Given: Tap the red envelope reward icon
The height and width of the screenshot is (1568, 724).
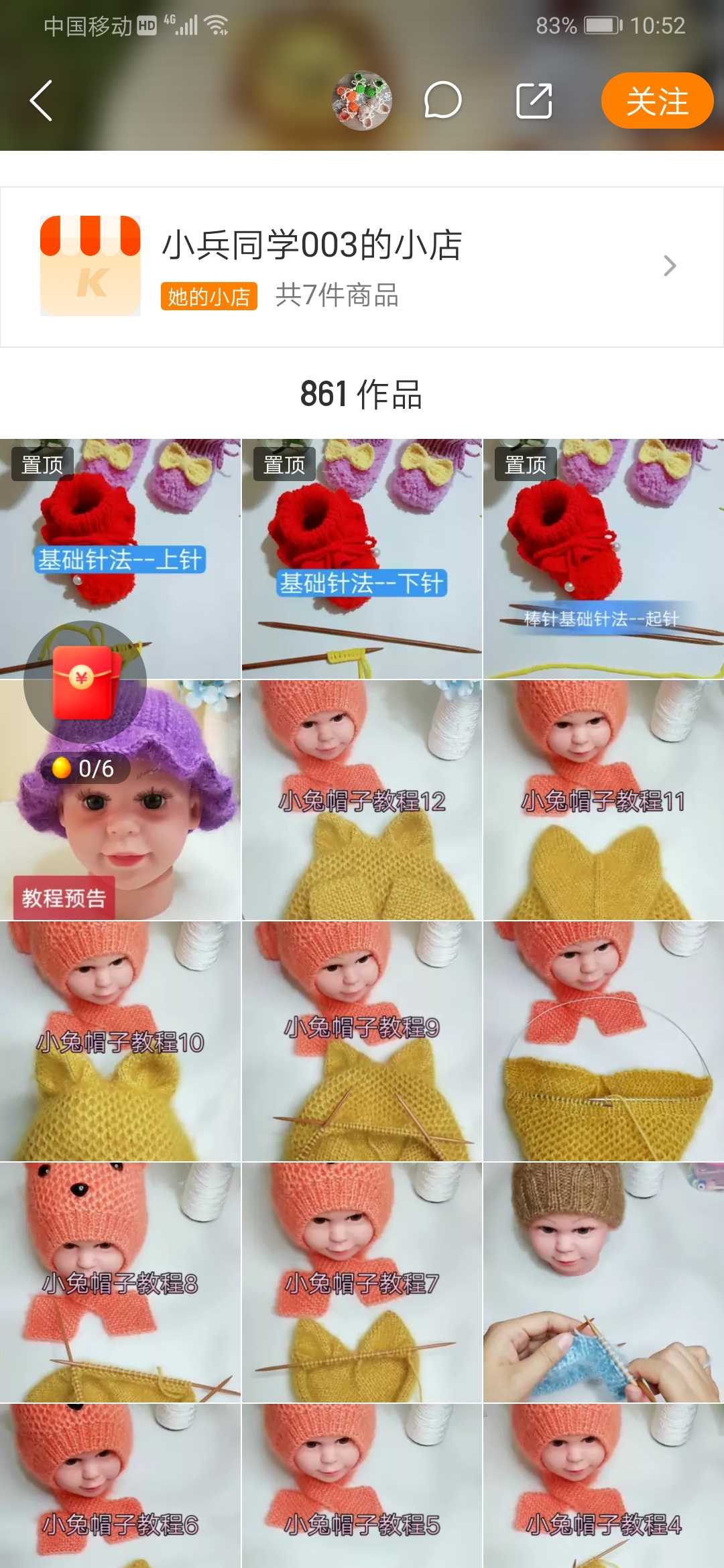Looking at the screenshot, I should pos(84,681).
